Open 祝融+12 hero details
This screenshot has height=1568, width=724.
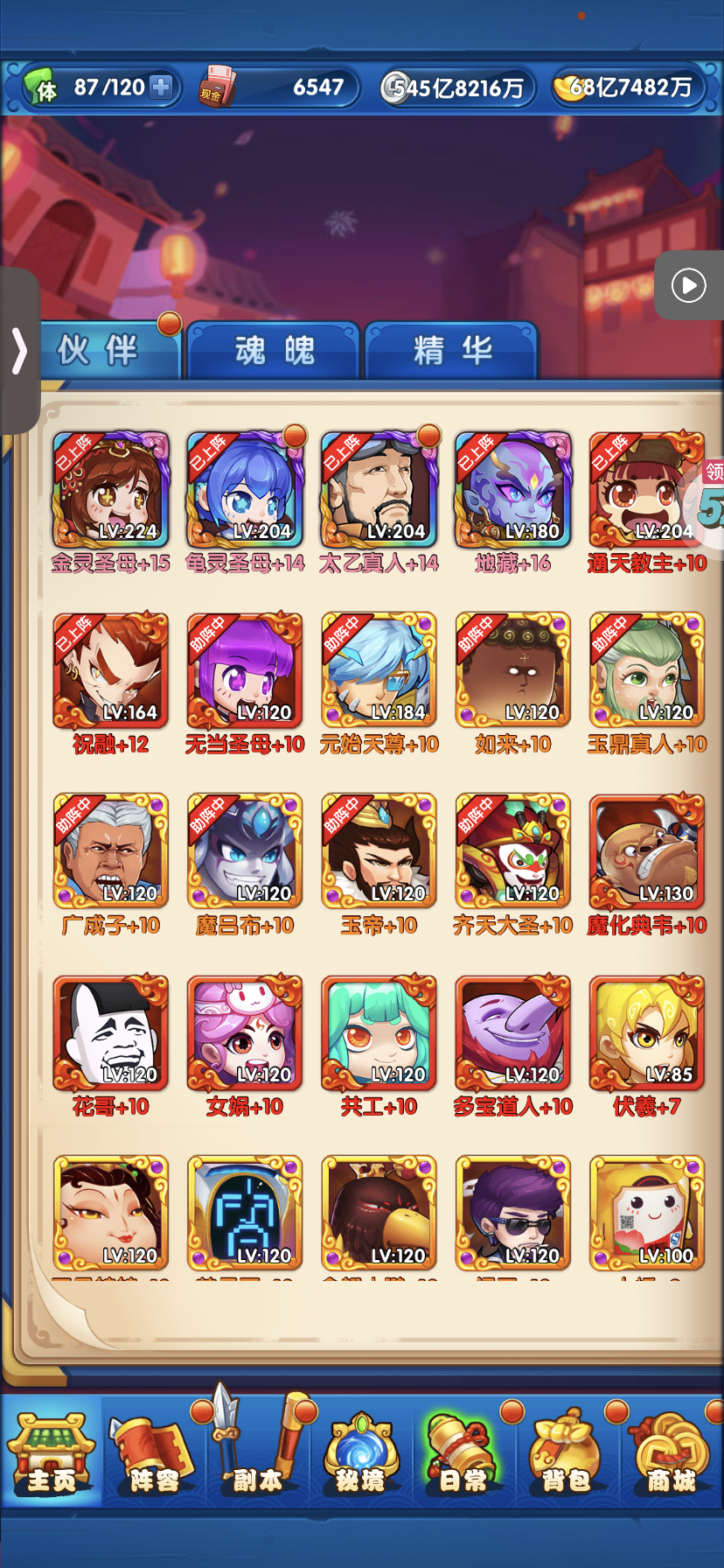click(110, 670)
